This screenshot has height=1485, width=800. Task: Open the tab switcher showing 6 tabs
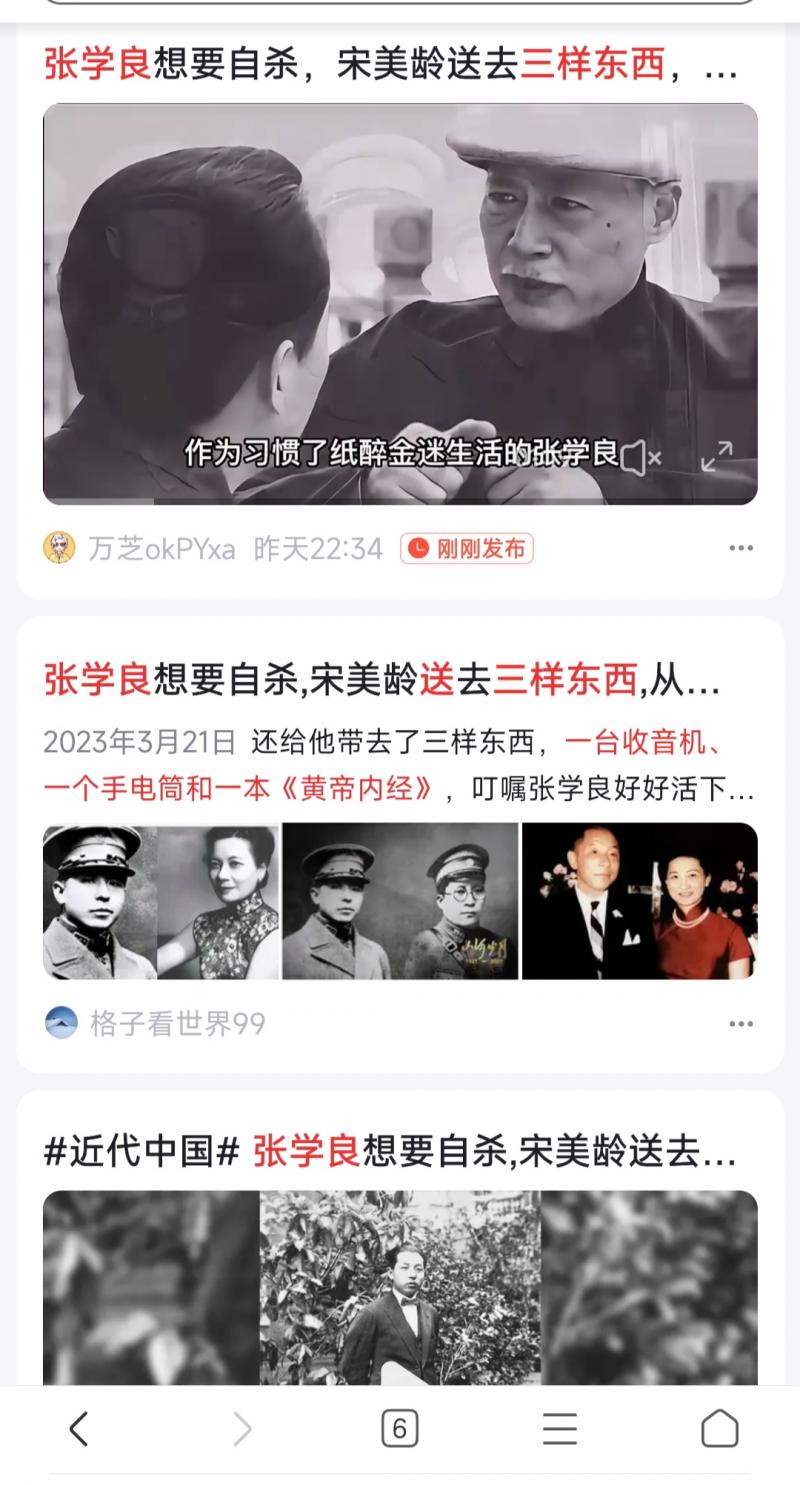[399, 1429]
